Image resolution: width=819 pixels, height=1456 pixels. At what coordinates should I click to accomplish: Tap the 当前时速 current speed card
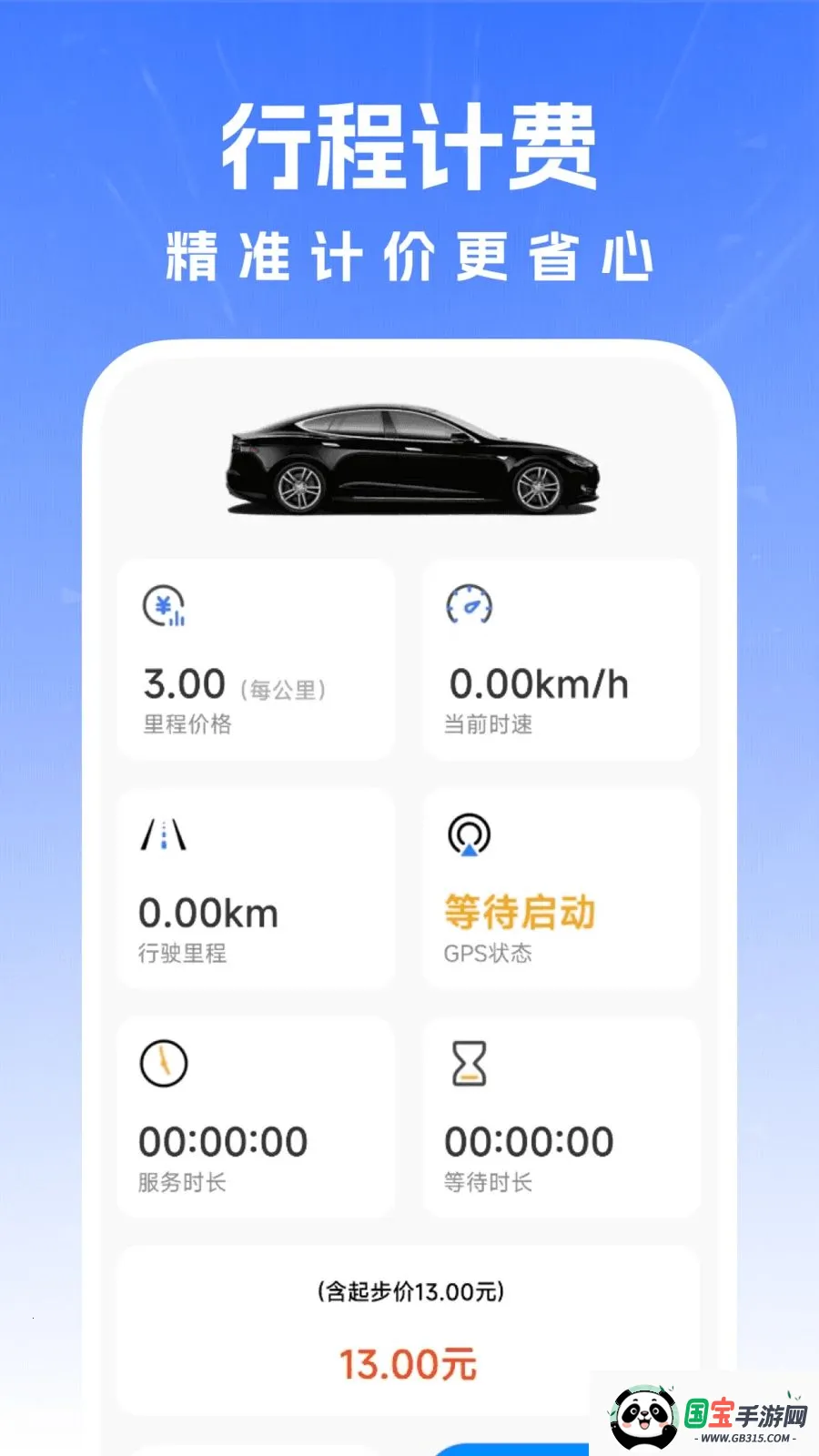pos(561,660)
